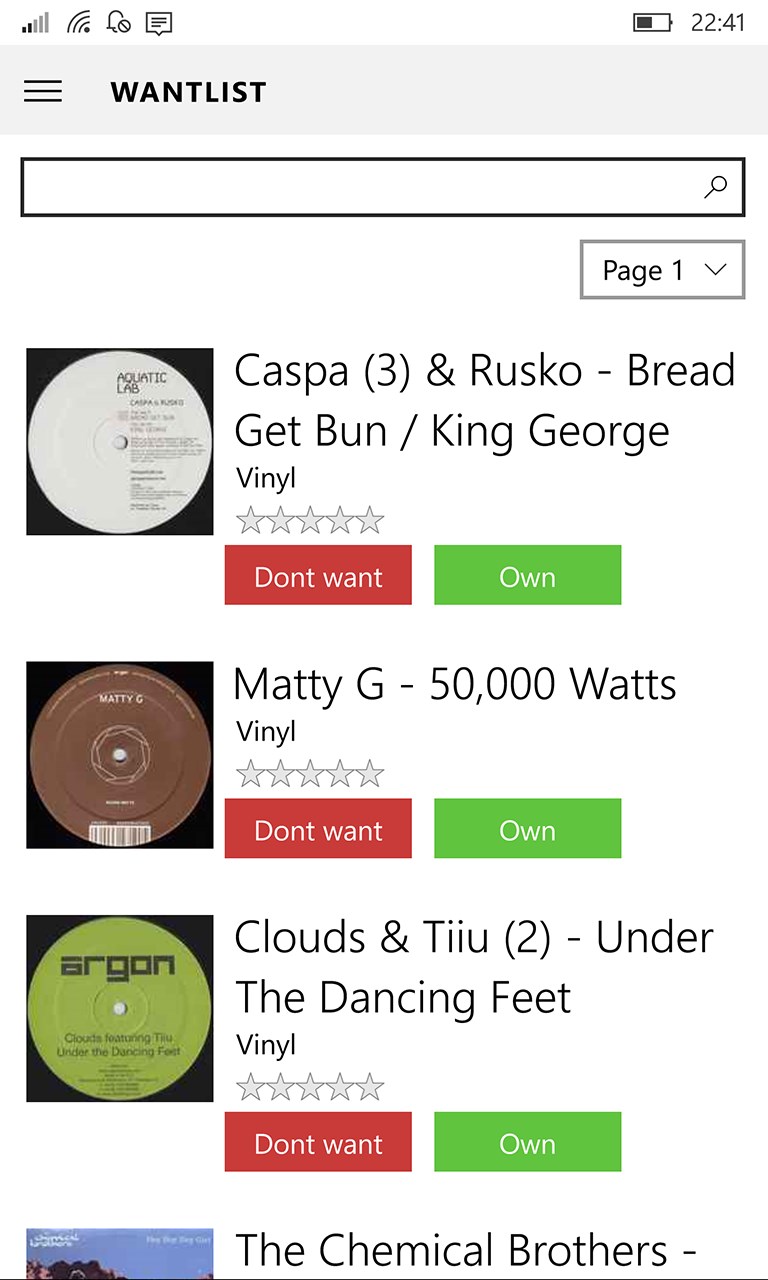Tap Own for Matty G - 50,000 Watts
Image resolution: width=768 pixels, height=1280 pixels.
527,828
